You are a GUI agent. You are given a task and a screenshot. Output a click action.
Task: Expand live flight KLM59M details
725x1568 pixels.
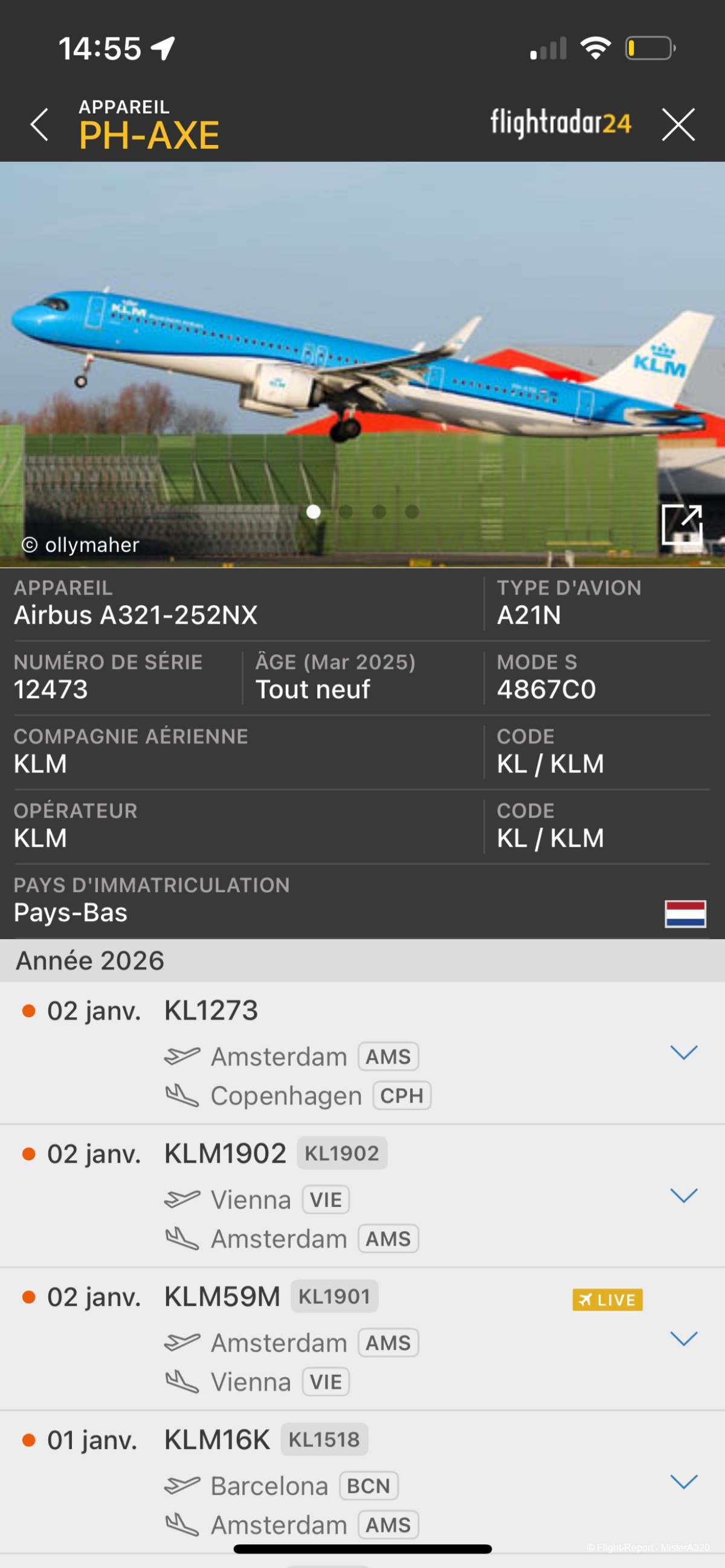pyautogui.click(x=683, y=1339)
